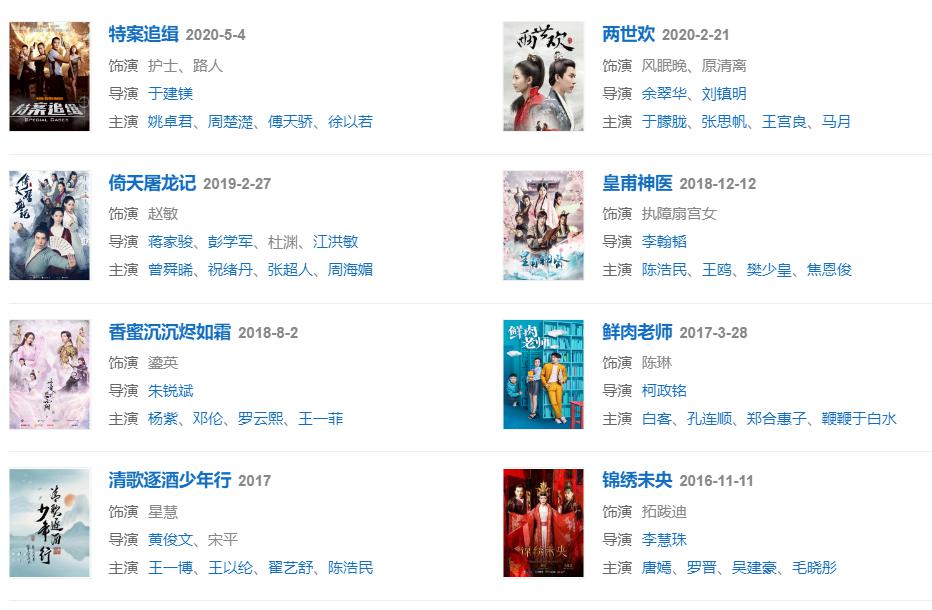
Task: View actor 王一博's page
Action: click(x=170, y=567)
